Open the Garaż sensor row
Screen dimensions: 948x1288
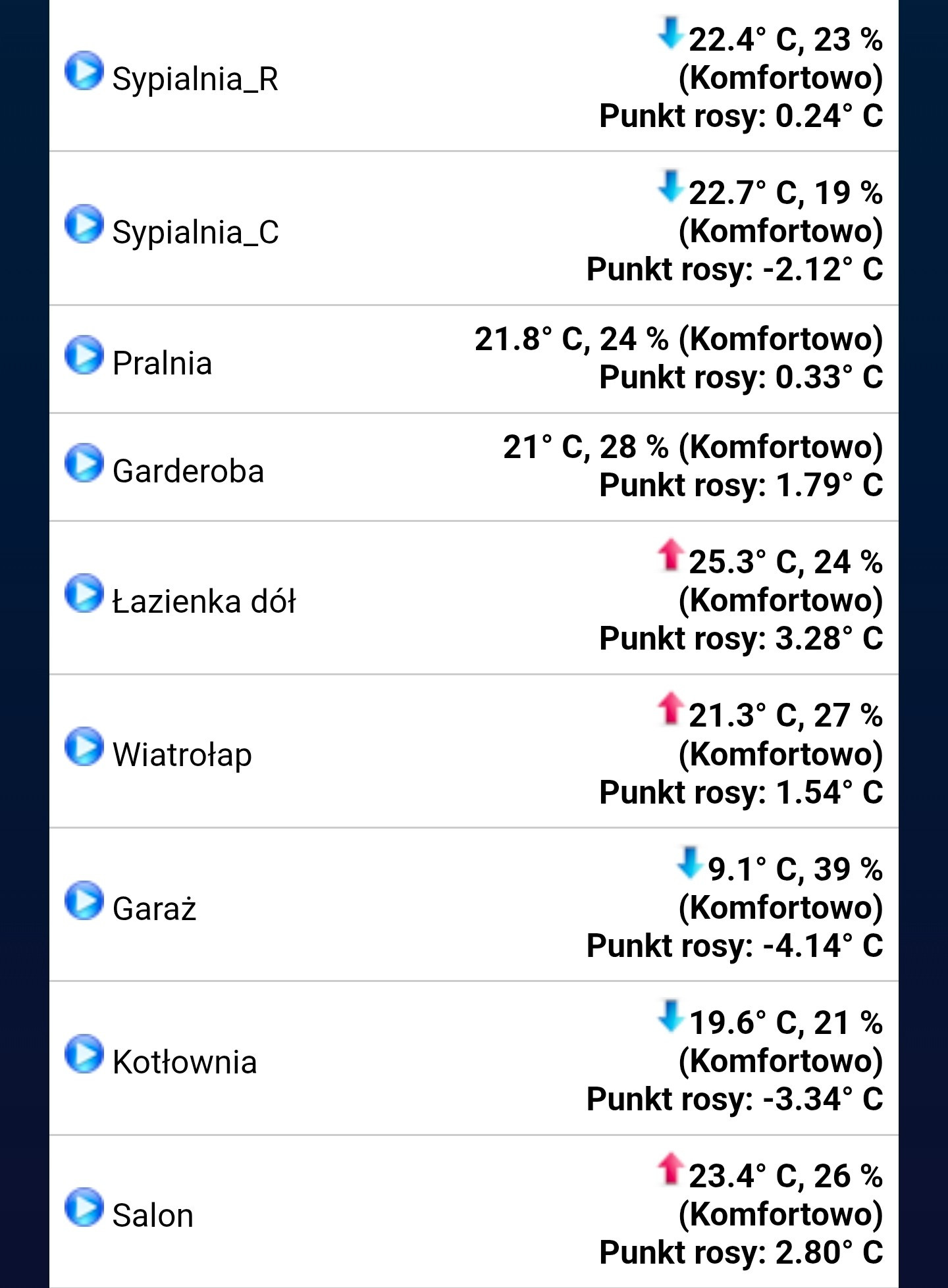tap(154, 908)
